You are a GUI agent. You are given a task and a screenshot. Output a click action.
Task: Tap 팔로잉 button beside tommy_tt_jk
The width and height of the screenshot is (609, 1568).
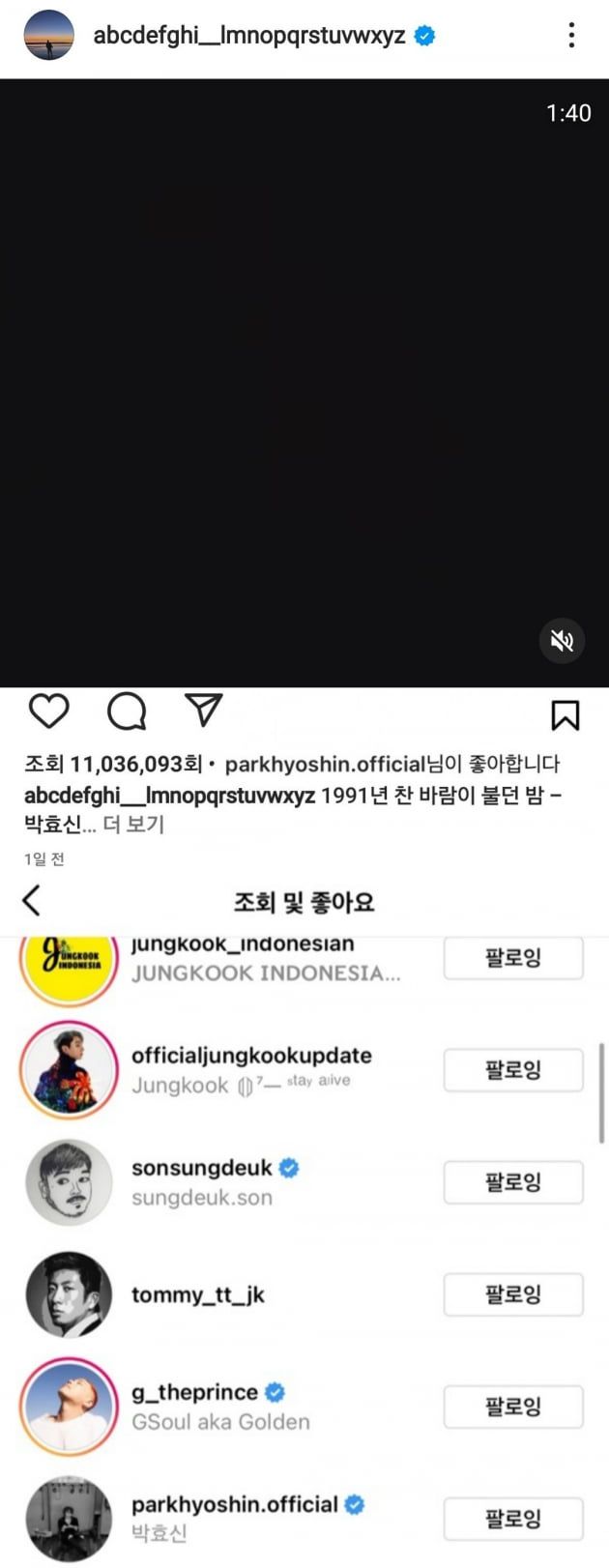(513, 1294)
